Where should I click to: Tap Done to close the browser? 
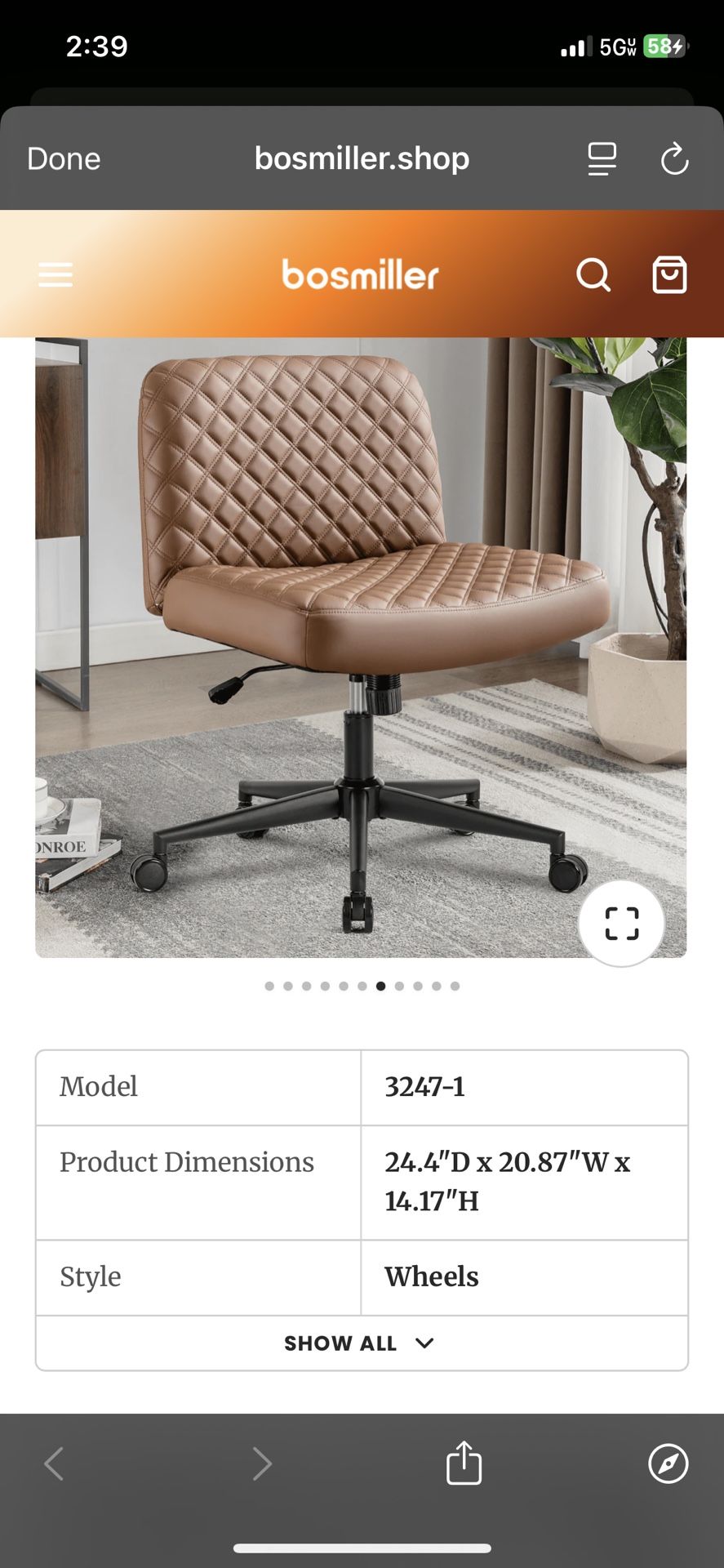(64, 158)
